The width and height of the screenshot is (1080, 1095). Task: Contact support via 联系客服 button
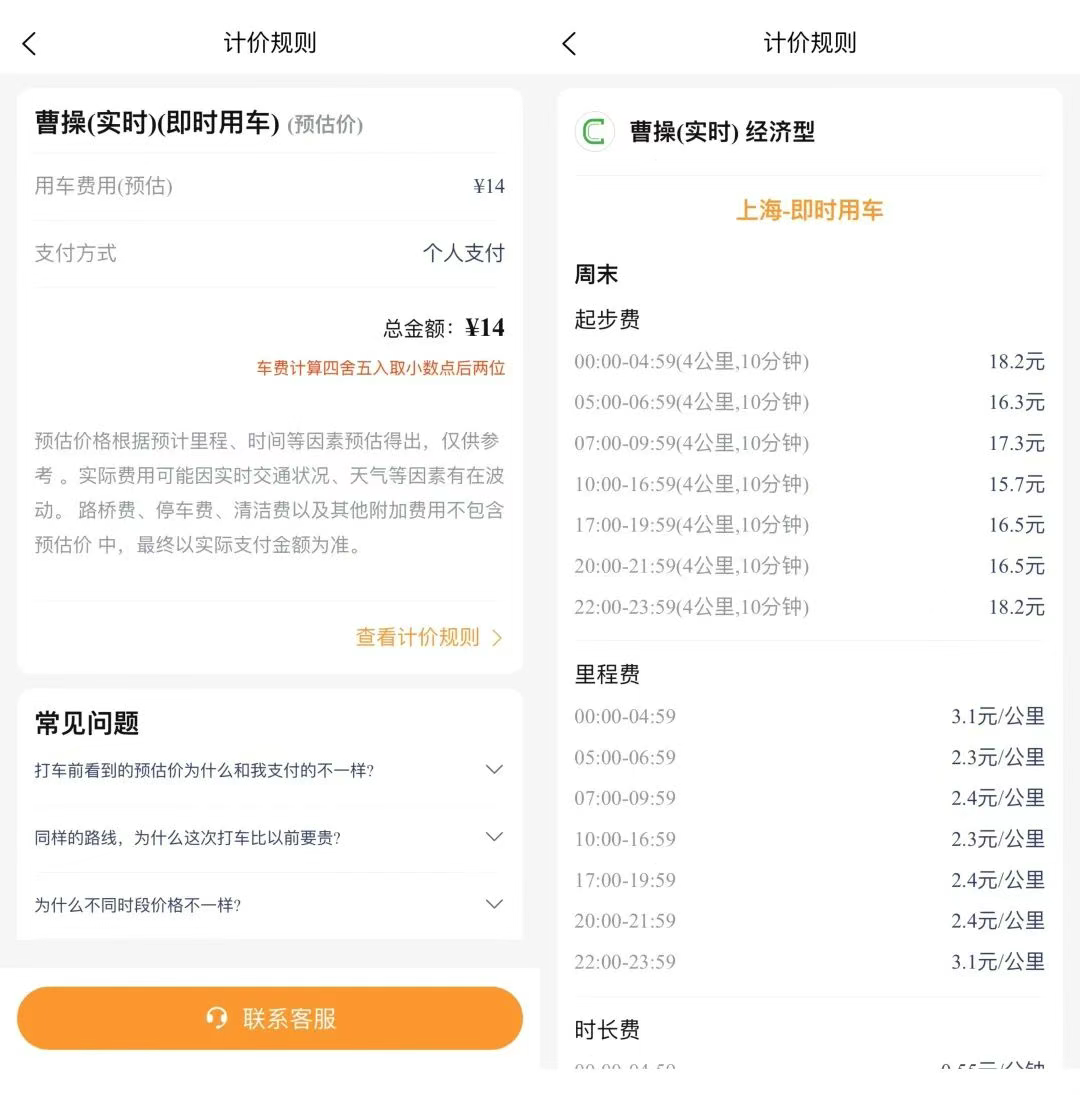coord(270,1018)
